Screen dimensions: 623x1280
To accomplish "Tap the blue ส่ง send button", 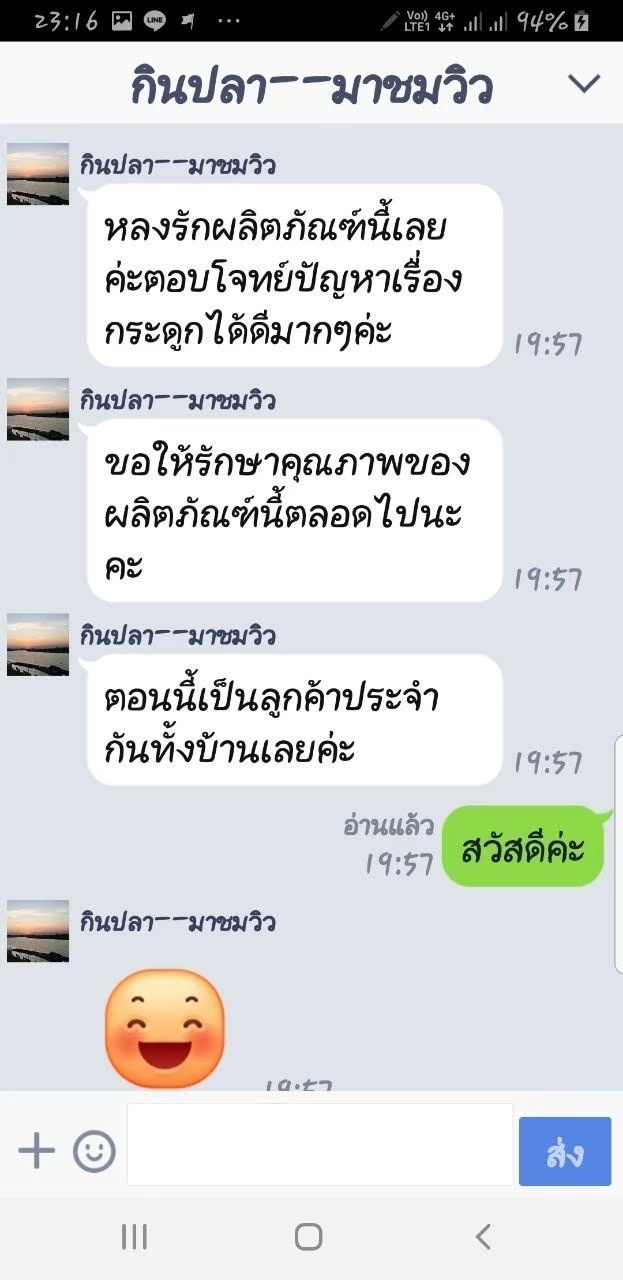I will 565,1151.
